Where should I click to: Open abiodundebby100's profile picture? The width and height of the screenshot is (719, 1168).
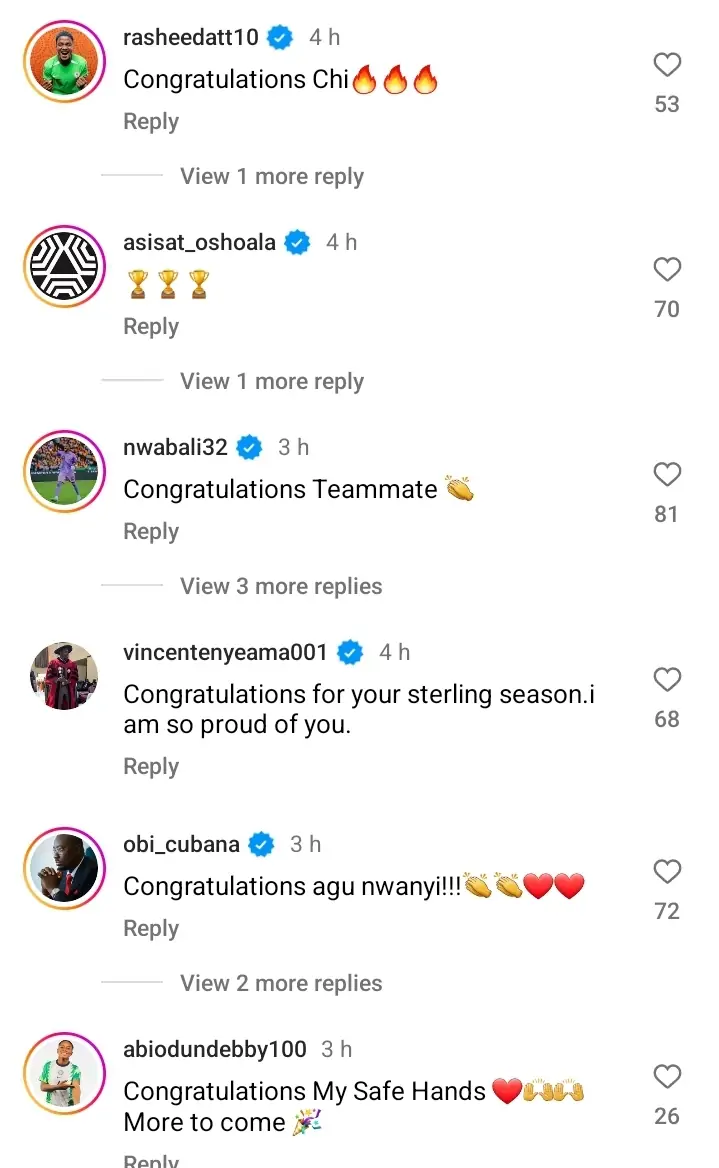[64, 1075]
